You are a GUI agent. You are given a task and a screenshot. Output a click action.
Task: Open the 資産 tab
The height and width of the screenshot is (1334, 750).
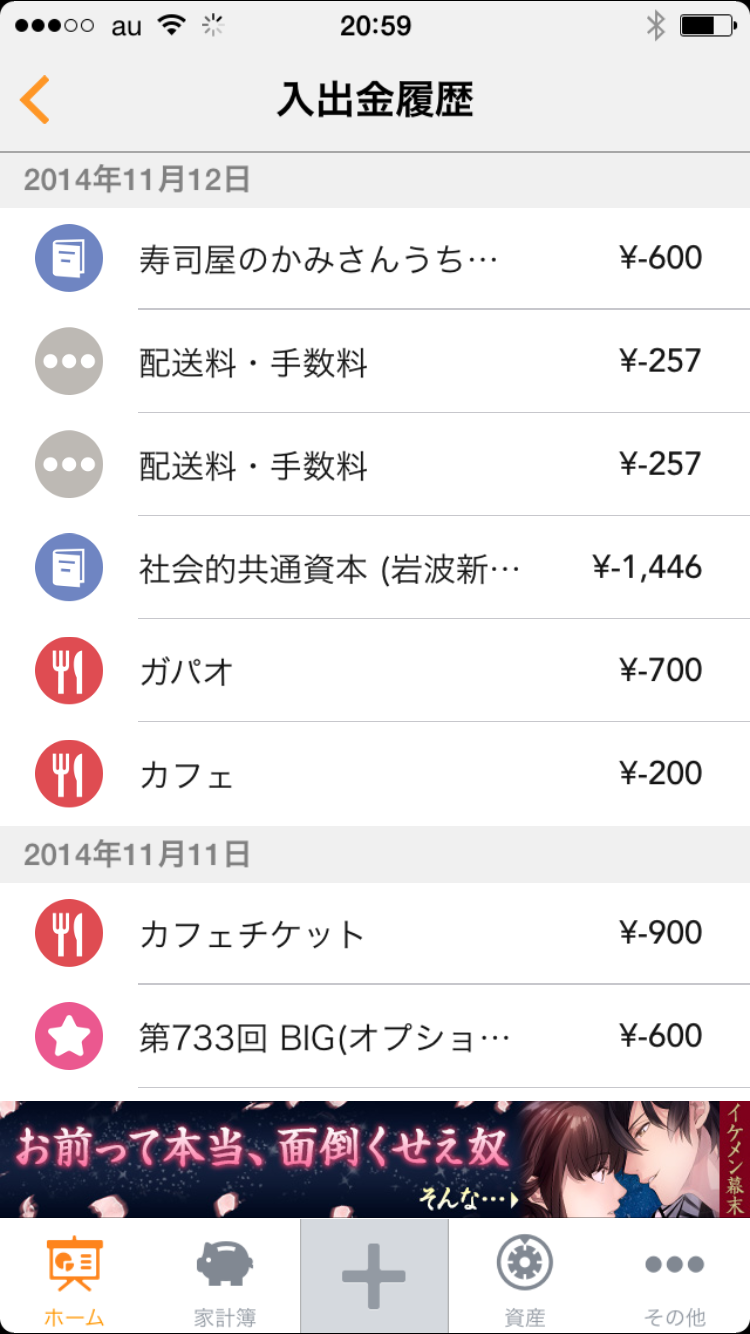point(524,1277)
